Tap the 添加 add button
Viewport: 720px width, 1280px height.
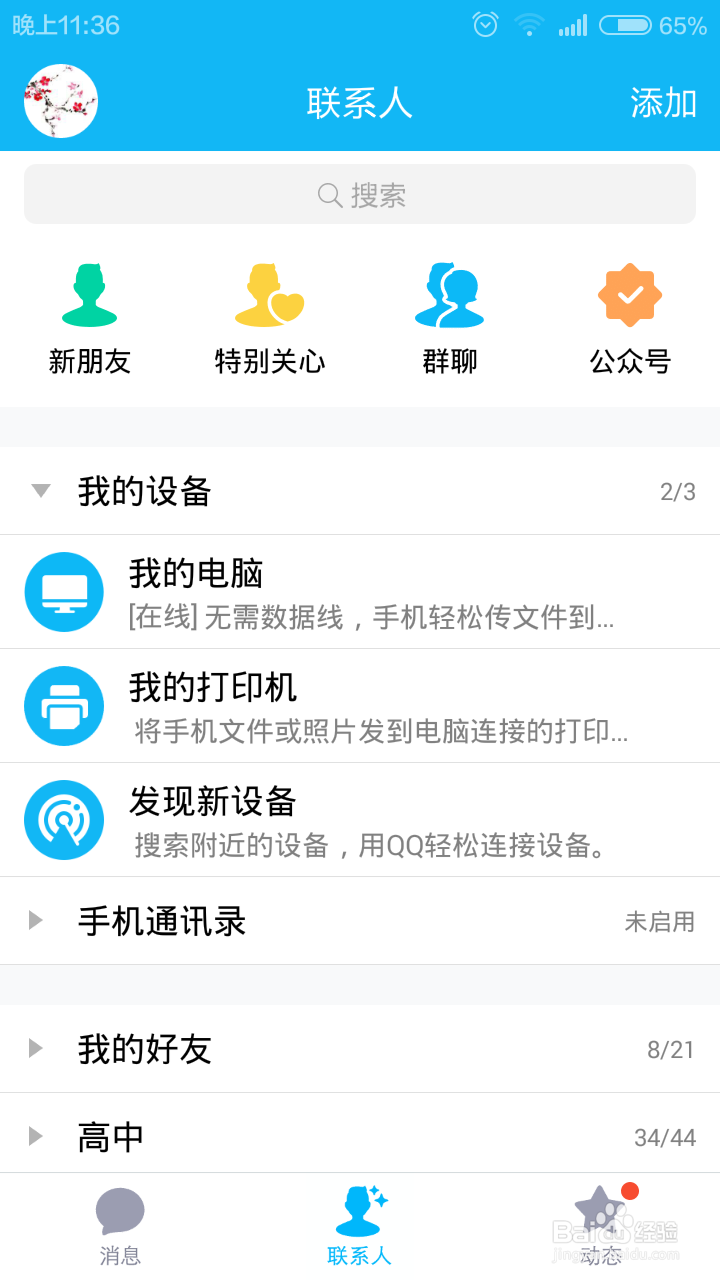pos(660,103)
